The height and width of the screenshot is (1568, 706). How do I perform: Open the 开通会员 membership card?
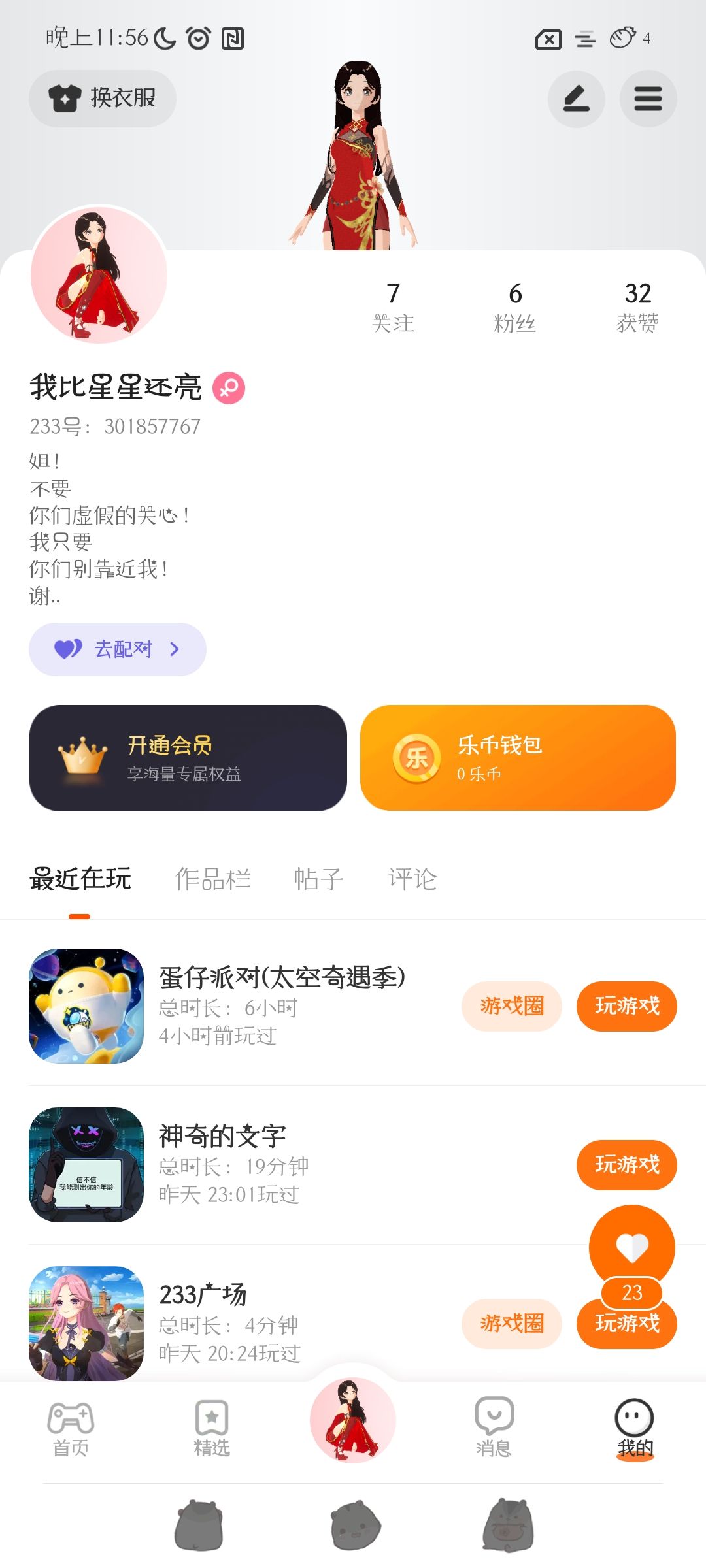point(188,758)
